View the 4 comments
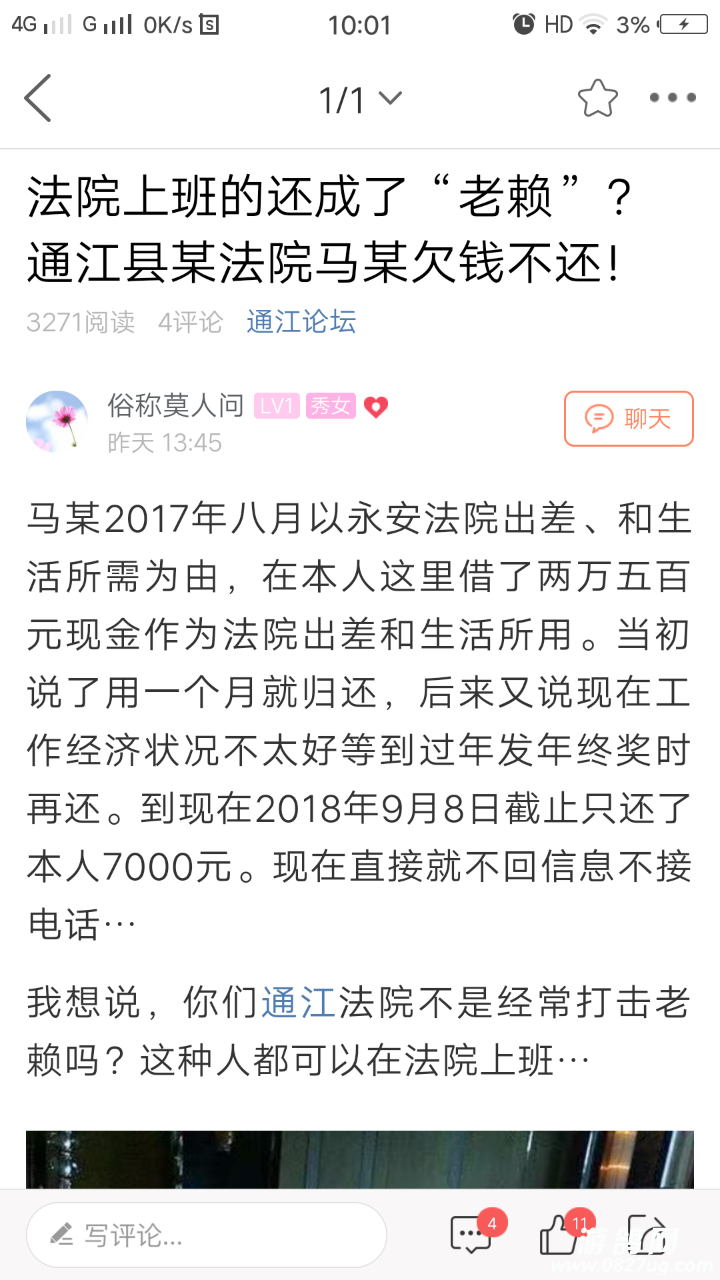Image resolution: width=720 pixels, height=1280 pixels. coord(472,1235)
